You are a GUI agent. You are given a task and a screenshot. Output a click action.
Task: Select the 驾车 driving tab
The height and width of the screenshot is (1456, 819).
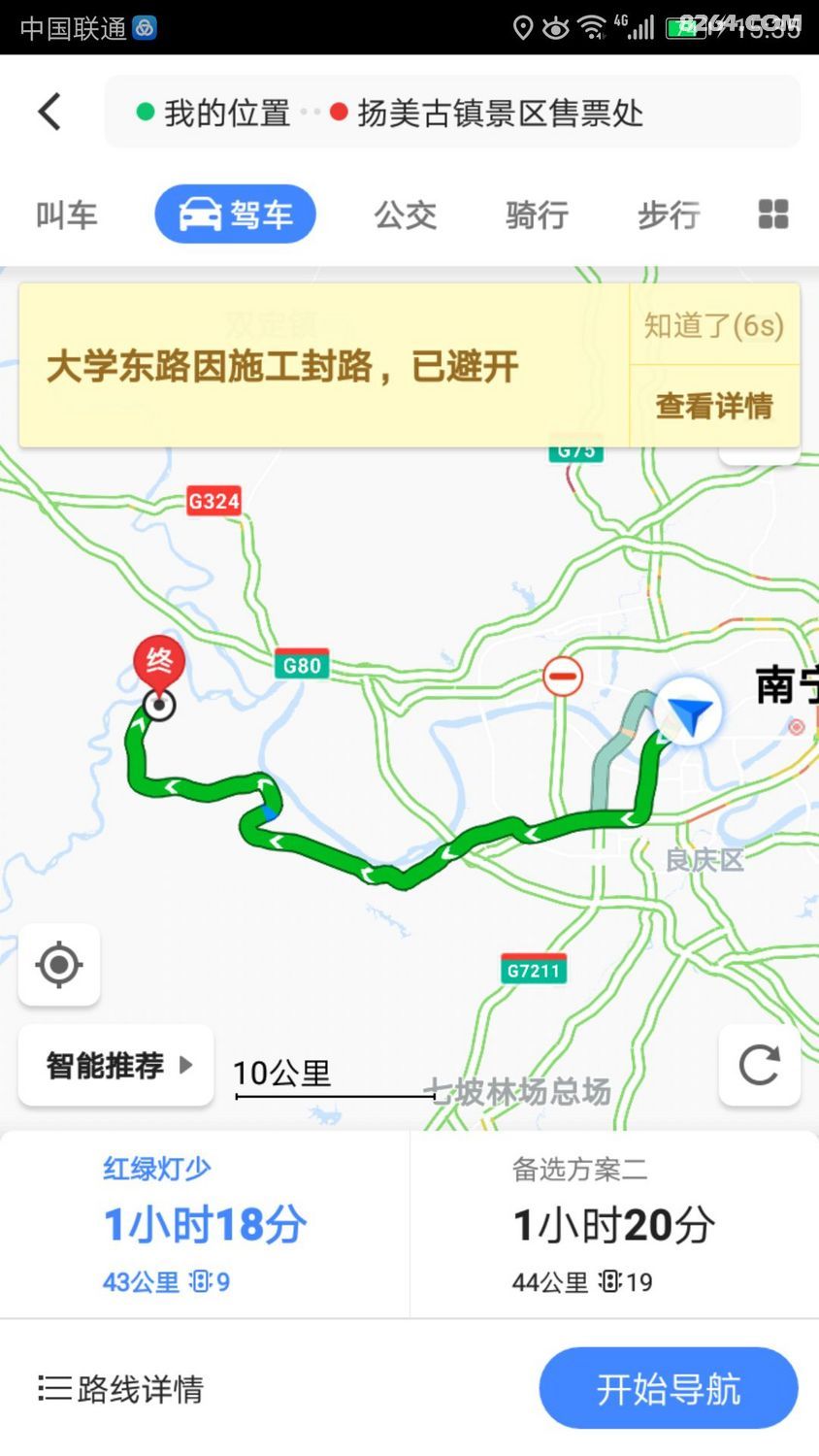pos(236,215)
